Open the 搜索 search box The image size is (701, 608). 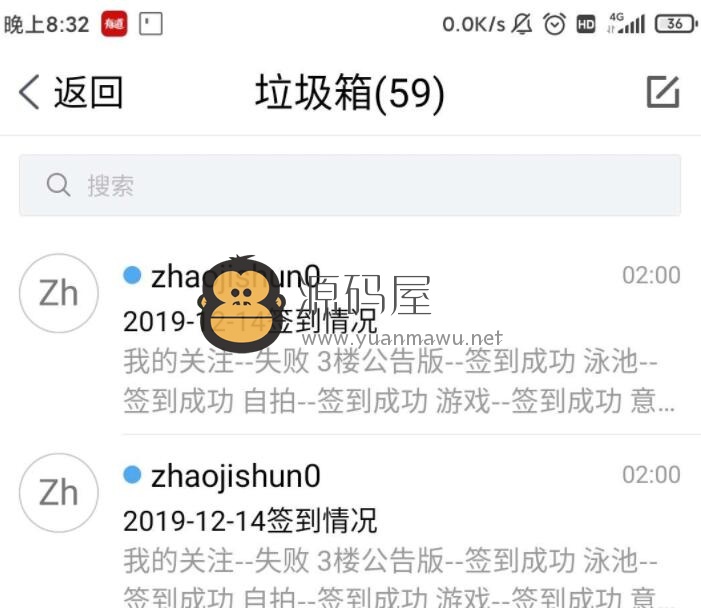[x=350, y=185]
